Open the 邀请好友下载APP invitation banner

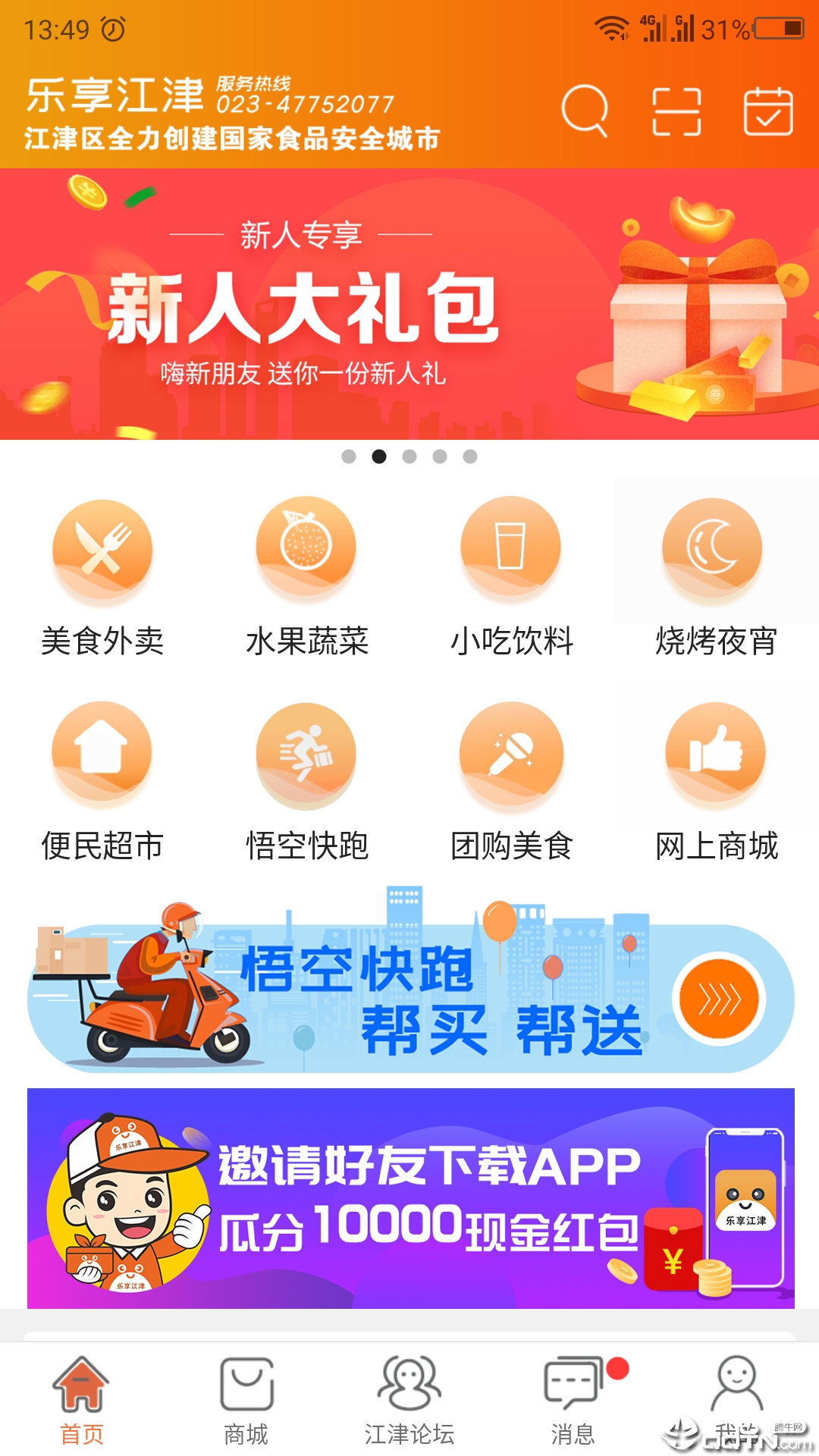[409, 1198]
